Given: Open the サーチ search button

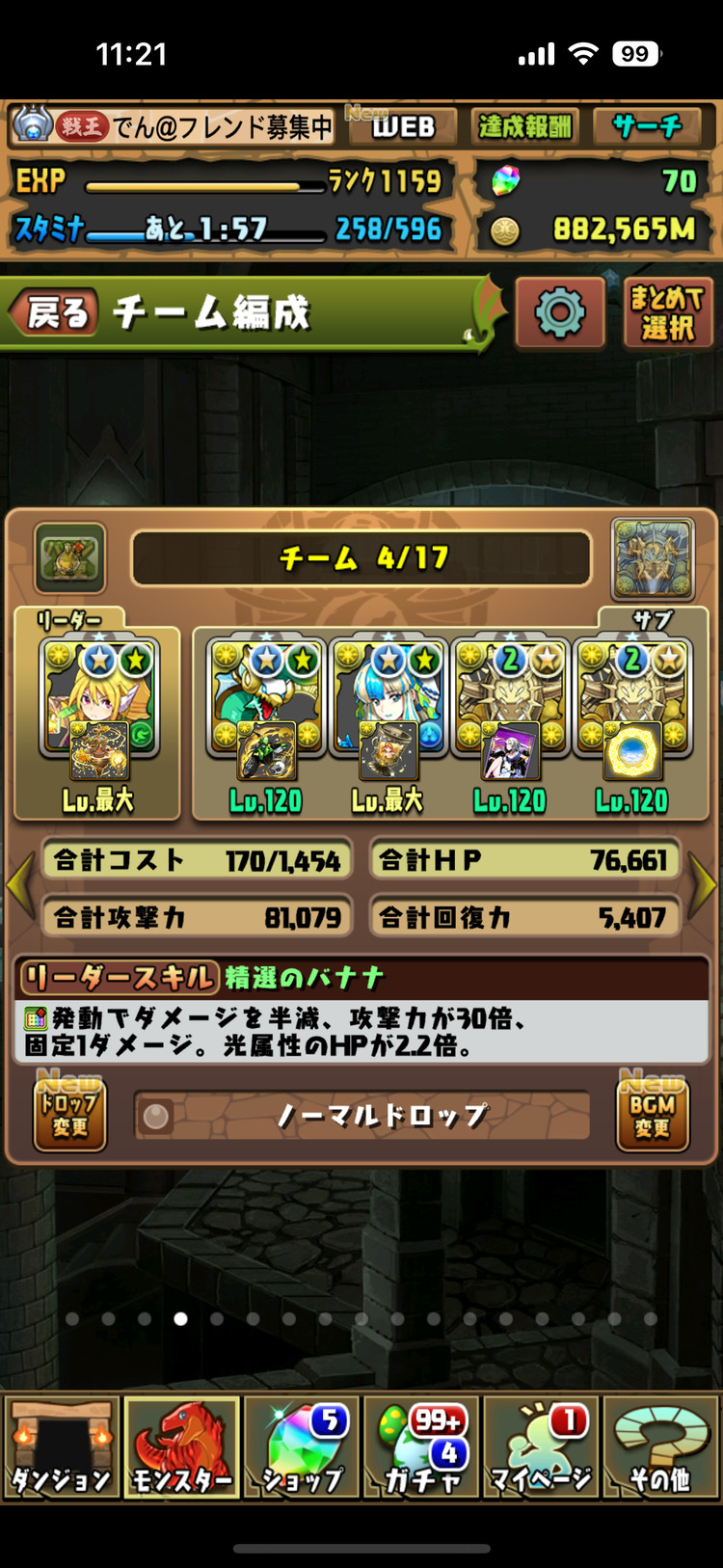Looking at the screenshot, I should click(x=647, y=126).
